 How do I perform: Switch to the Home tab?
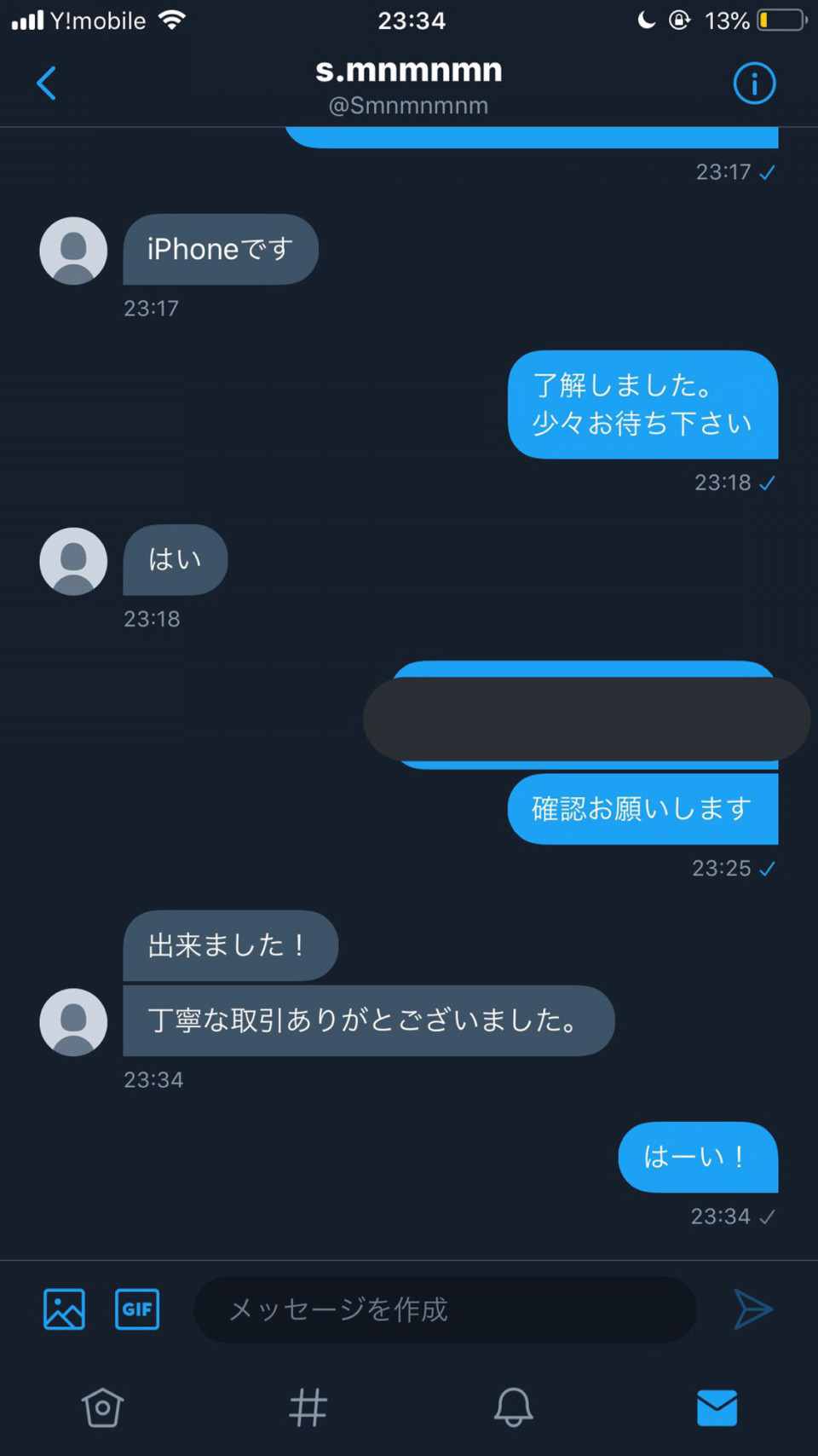click(x=102, y=1407)
